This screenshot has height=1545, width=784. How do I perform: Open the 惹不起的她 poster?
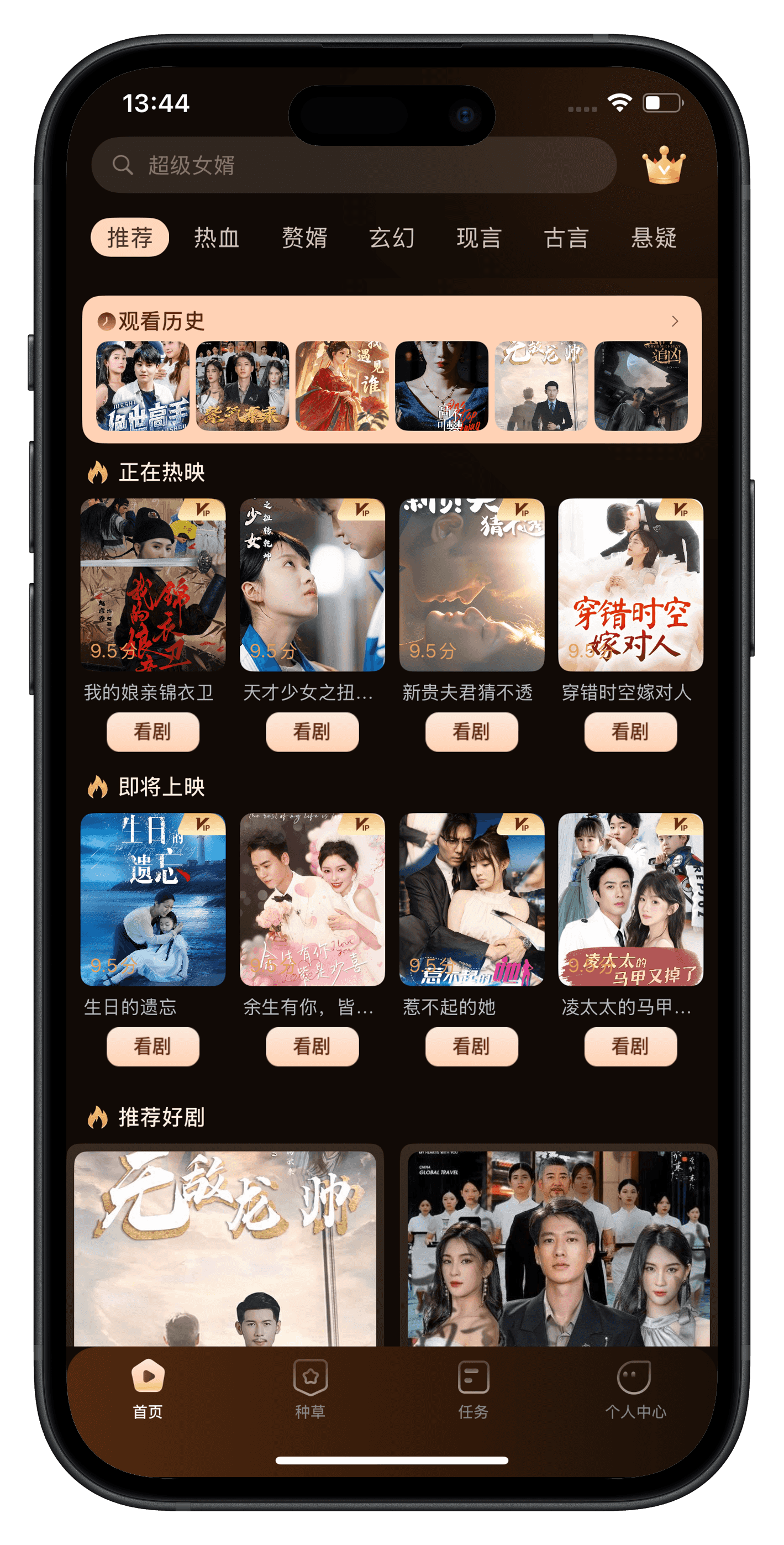471,899
